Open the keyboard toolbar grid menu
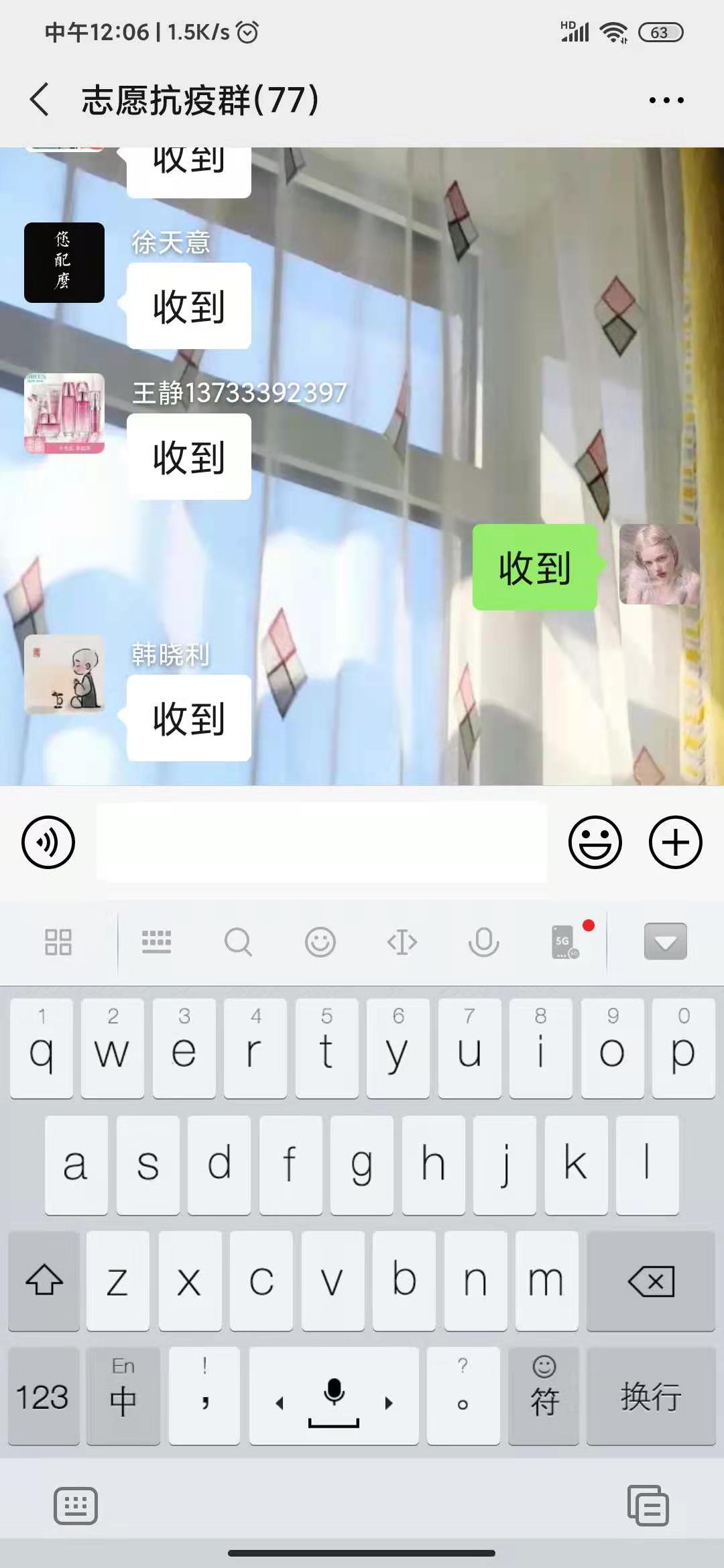This screenshot has height=1568, width=724. click(x=58, y=941)
